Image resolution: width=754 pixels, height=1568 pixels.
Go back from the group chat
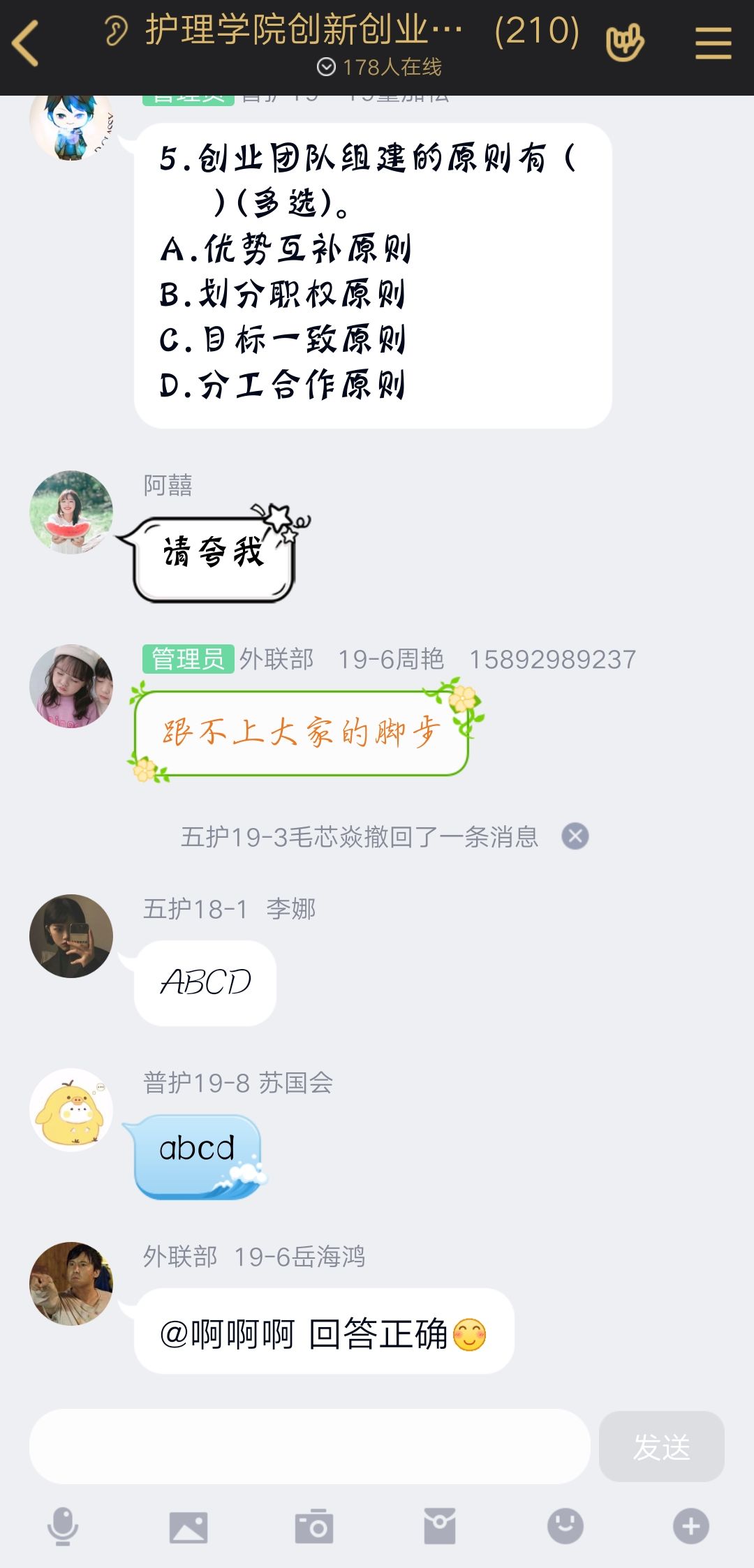point(27,43)
